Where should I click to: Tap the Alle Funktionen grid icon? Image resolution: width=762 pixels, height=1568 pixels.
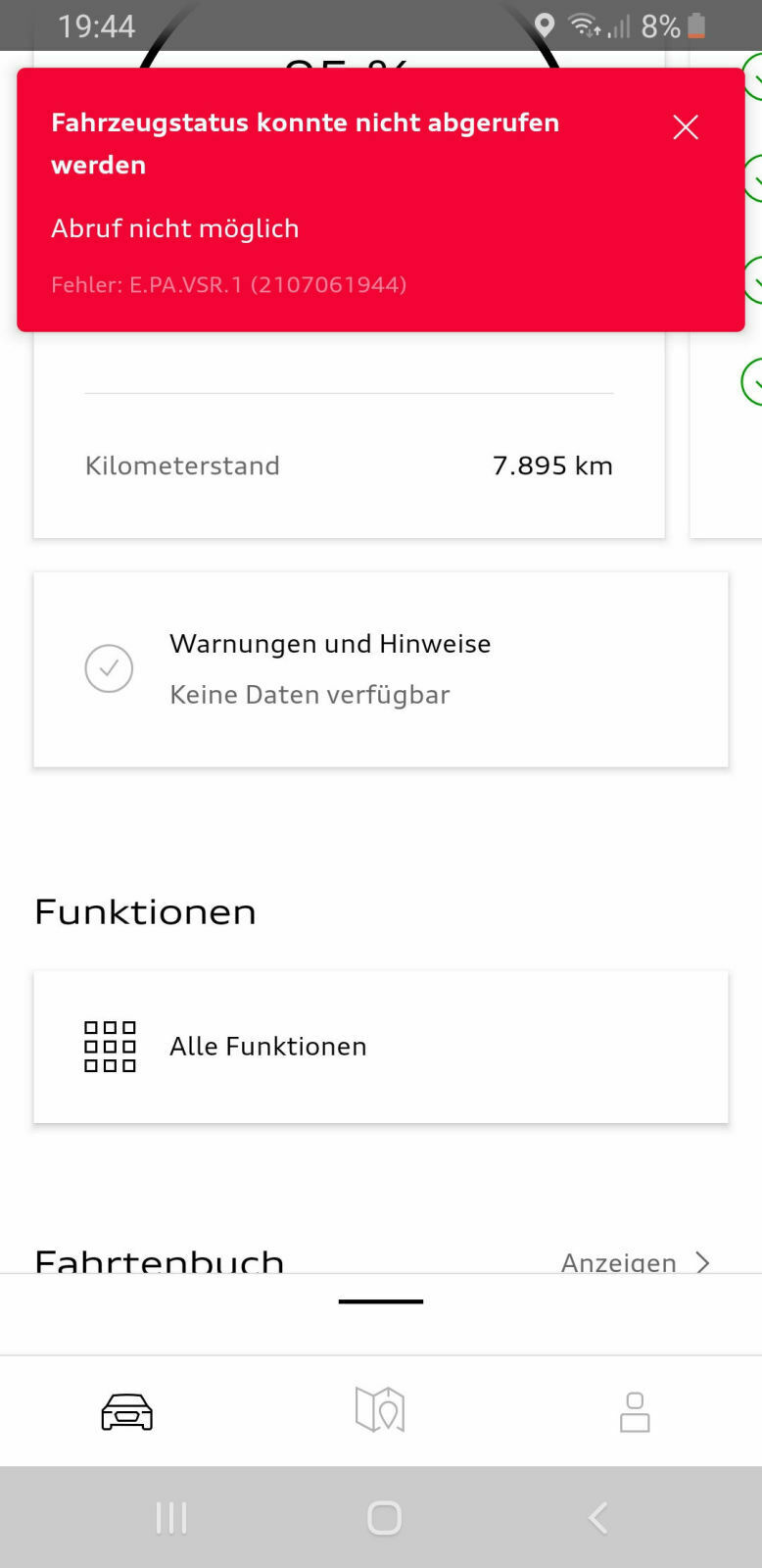(110, 1046)
